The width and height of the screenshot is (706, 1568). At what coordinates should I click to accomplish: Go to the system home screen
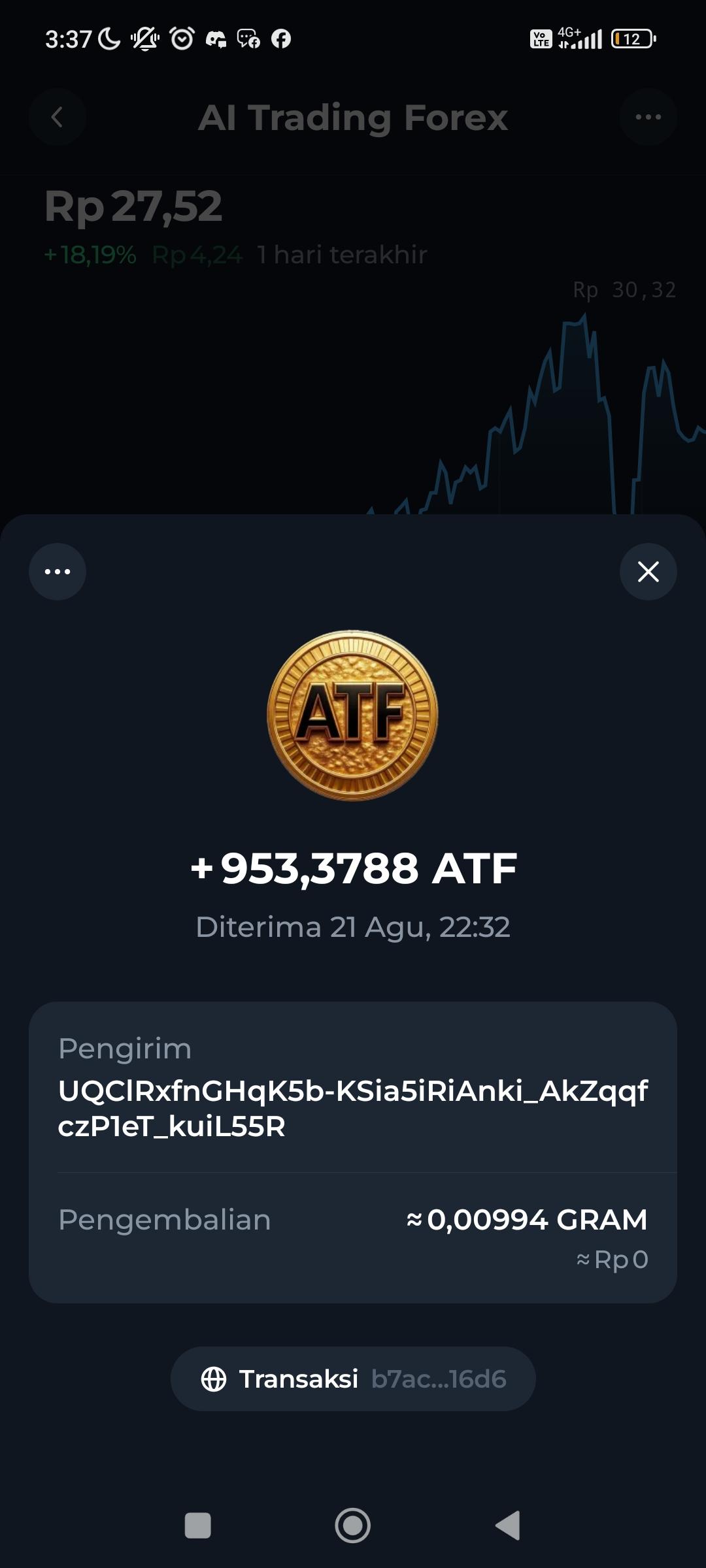(353, 1526)
